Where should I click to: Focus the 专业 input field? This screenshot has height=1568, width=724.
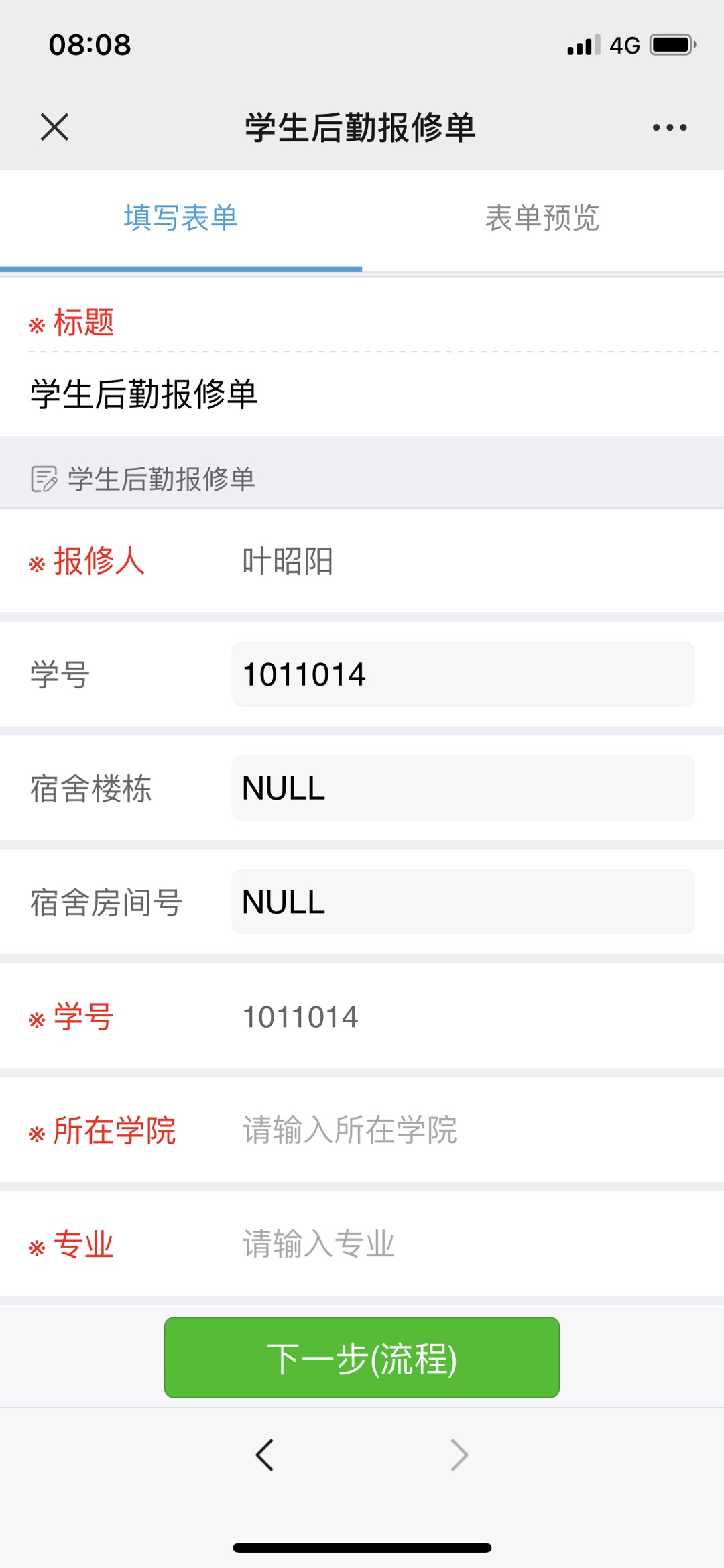[463, 1245]
